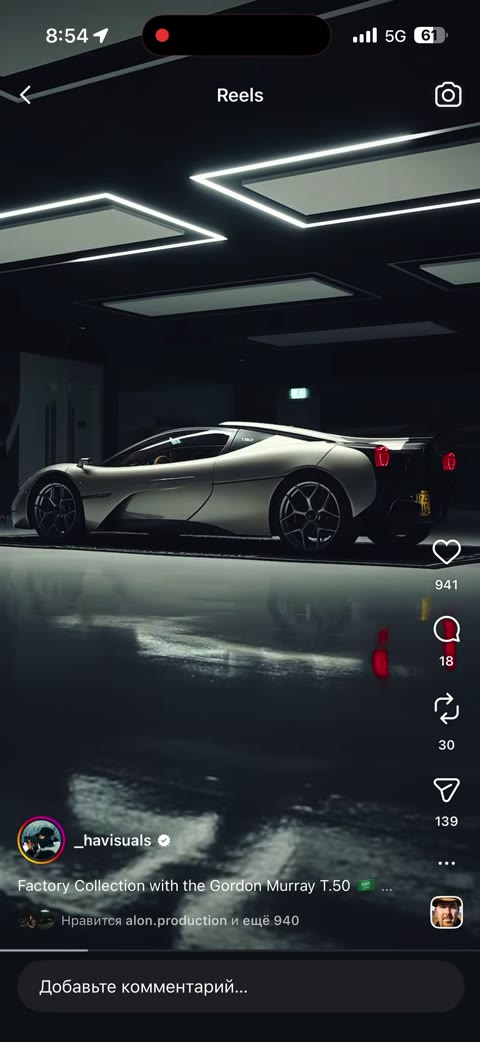View likes by alon.production and others
The width and height of the screenshot is (480, 1042).
[x=180, y=920]
